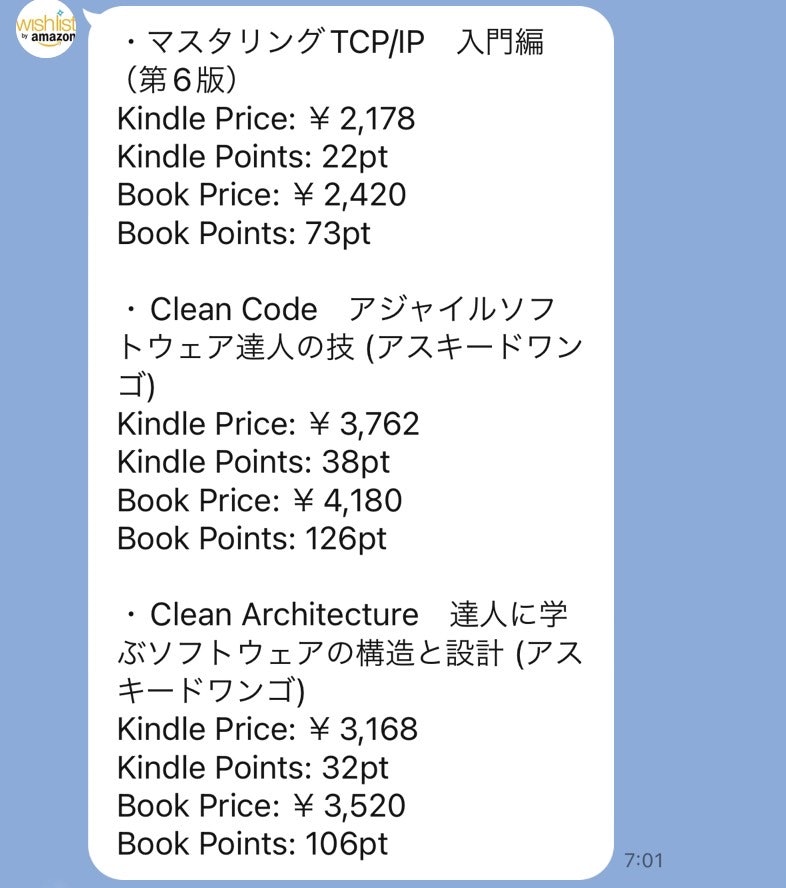Click the Book Price ¥2,420 entry
Screen dimensions: 786x888
[260, 195]
